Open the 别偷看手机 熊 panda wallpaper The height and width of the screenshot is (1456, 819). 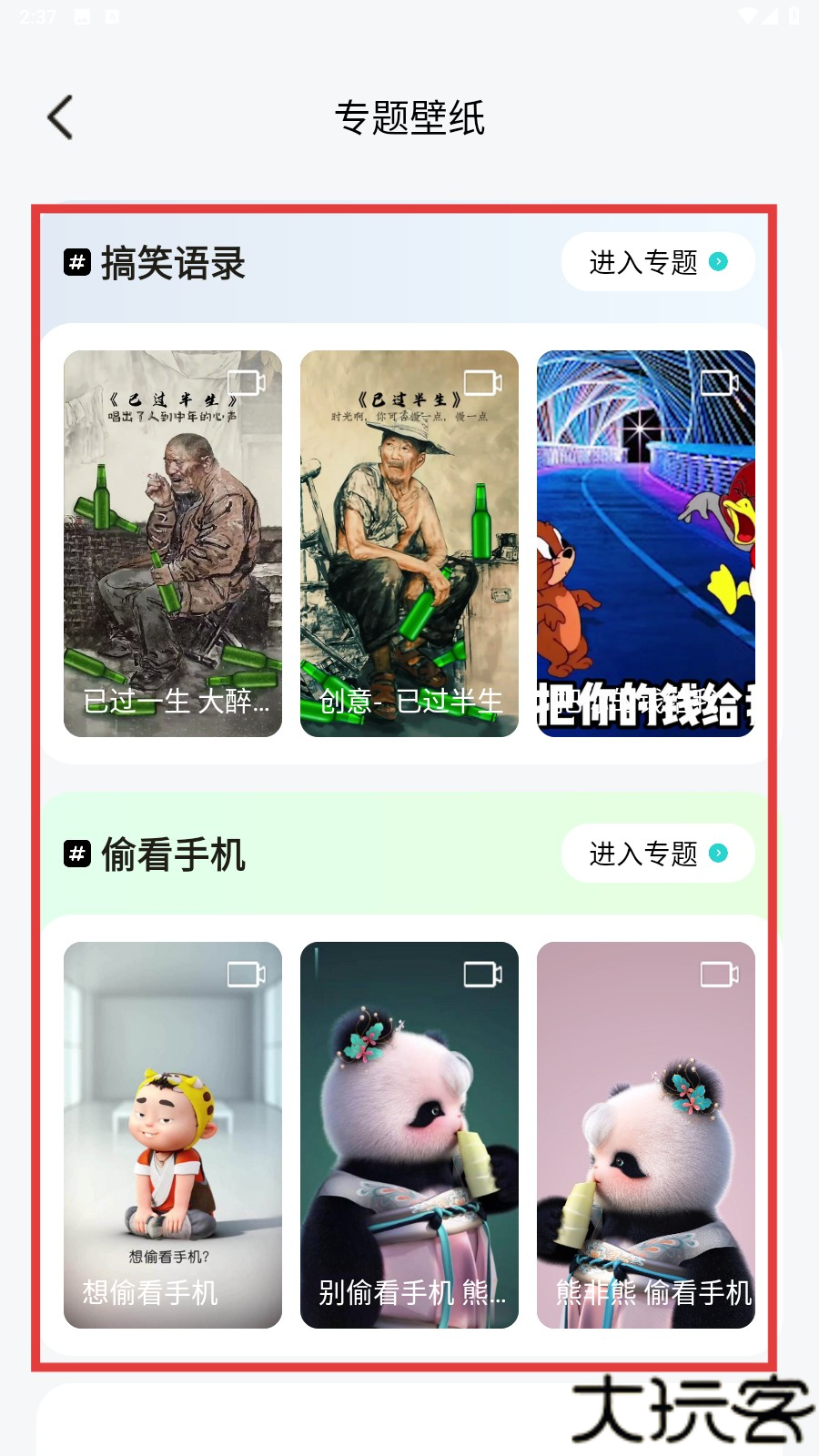click(x=409, y=1135)
